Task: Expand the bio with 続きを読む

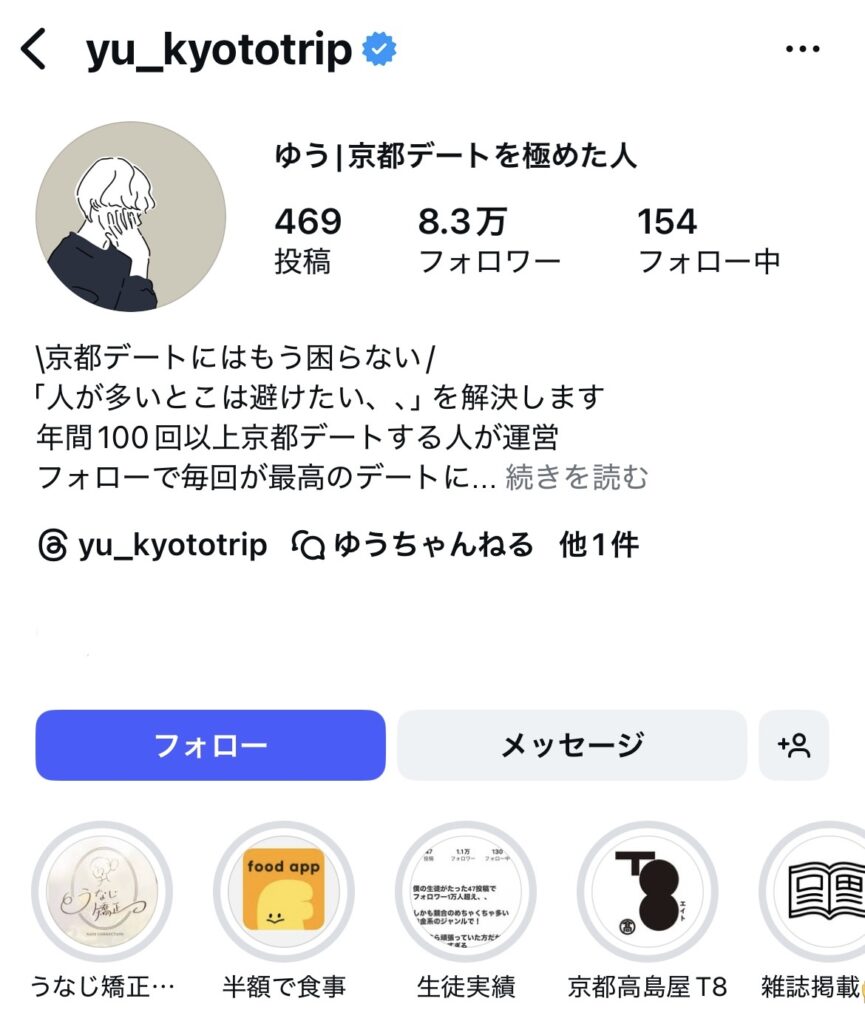Action: (577, 477)
